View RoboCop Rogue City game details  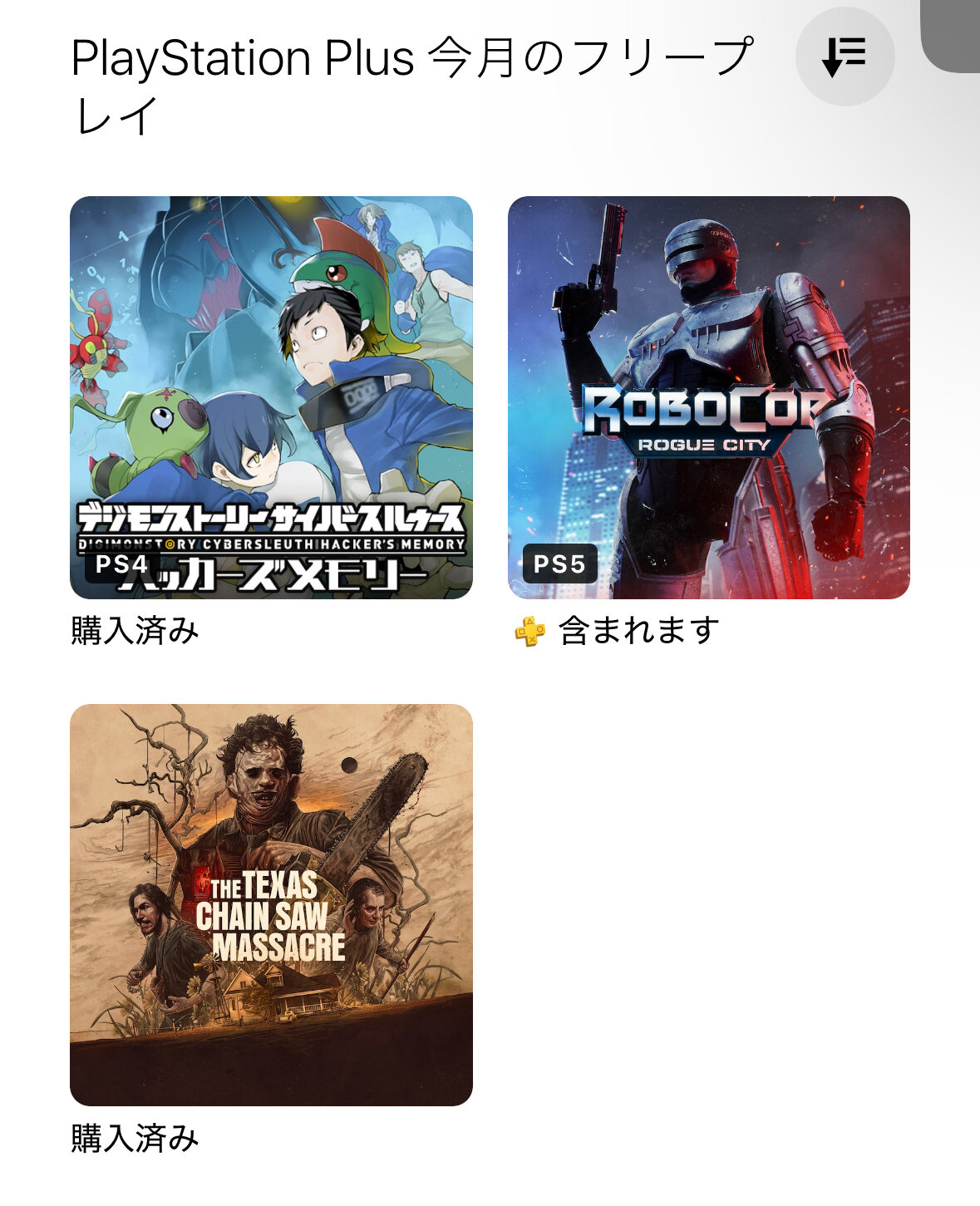coord(708,397)
